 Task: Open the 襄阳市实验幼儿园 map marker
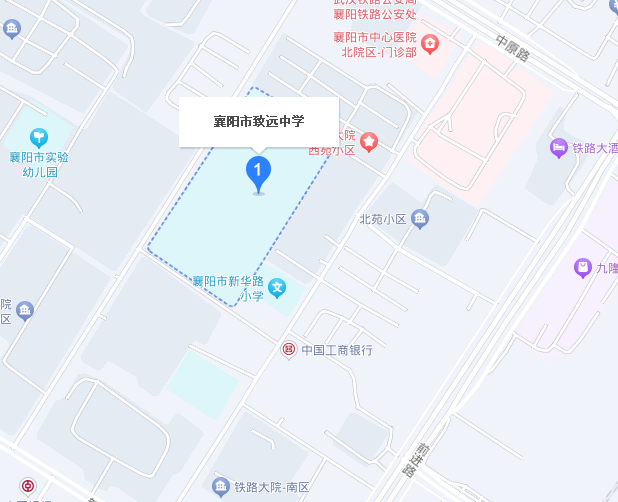[39, 137]
